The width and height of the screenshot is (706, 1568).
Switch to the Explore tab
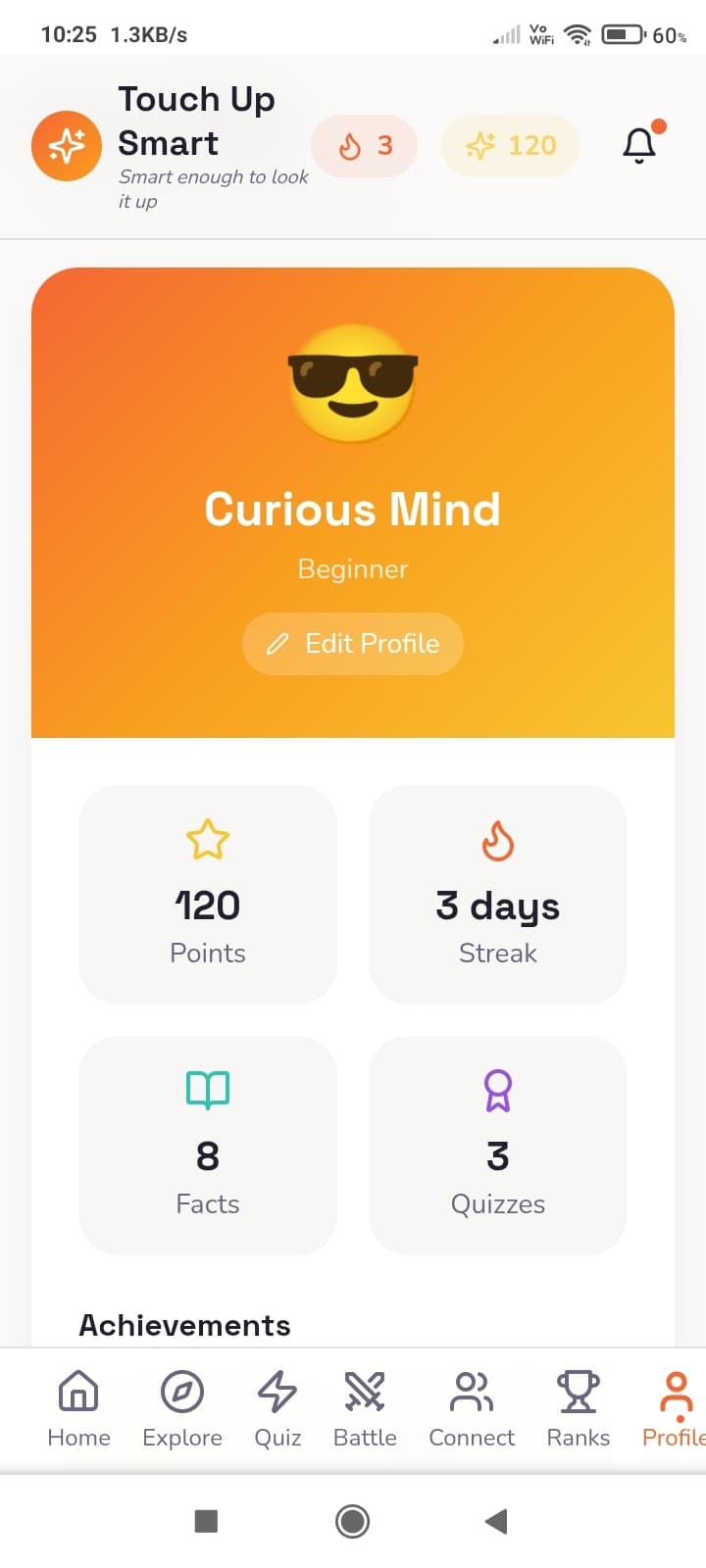pos(182,1409)
